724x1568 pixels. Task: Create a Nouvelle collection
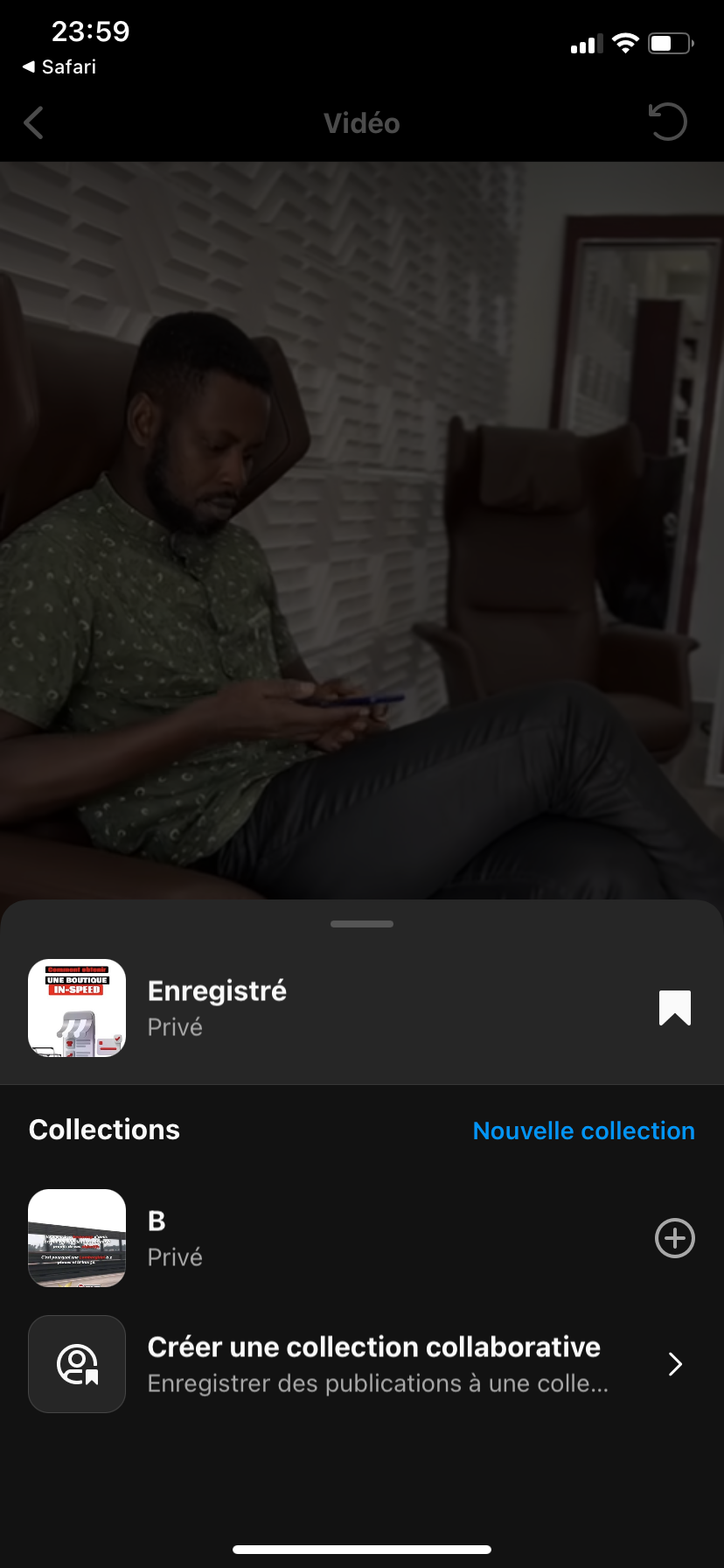tap(583, 1130)
